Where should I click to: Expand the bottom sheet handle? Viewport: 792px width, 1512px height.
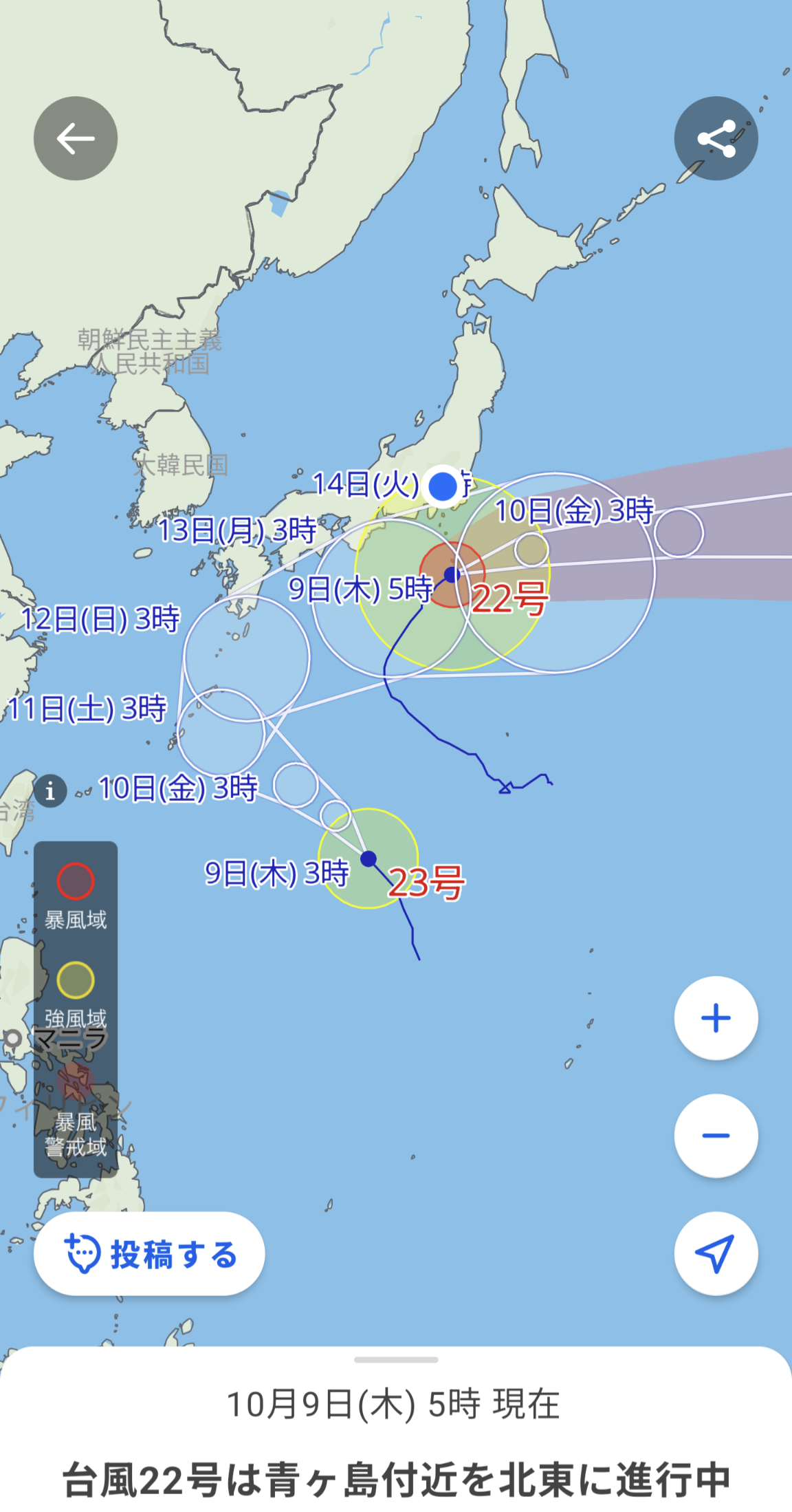point(396,1359)
